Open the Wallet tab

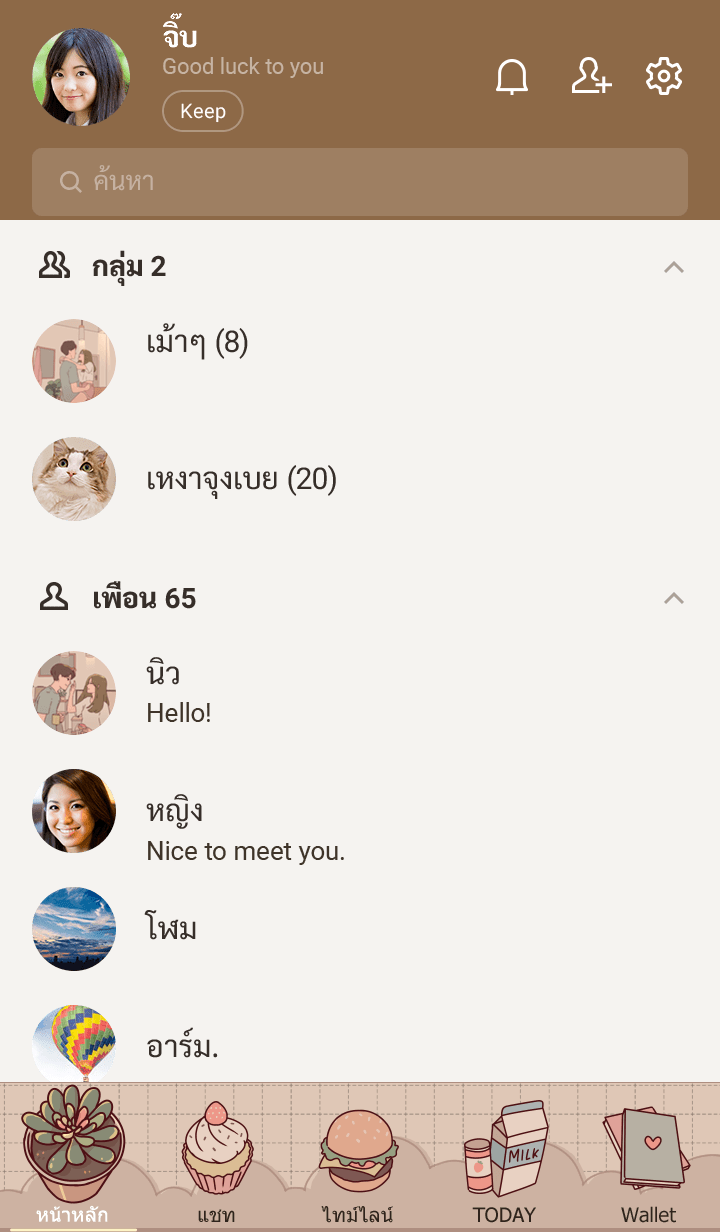click(648, 1160)
